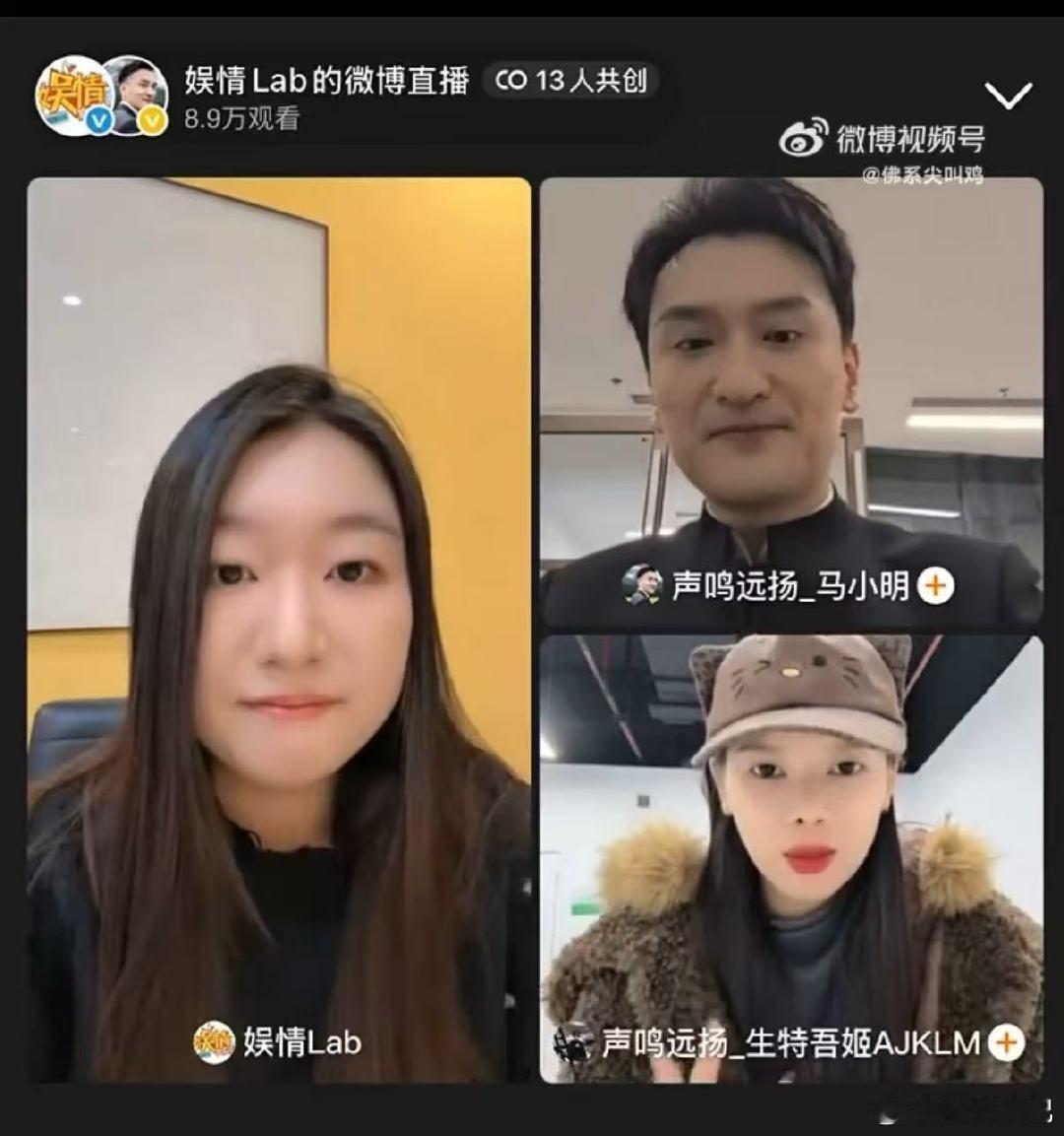
Task: Open the 微博视频号 broadcast icon
Action: 803,140
